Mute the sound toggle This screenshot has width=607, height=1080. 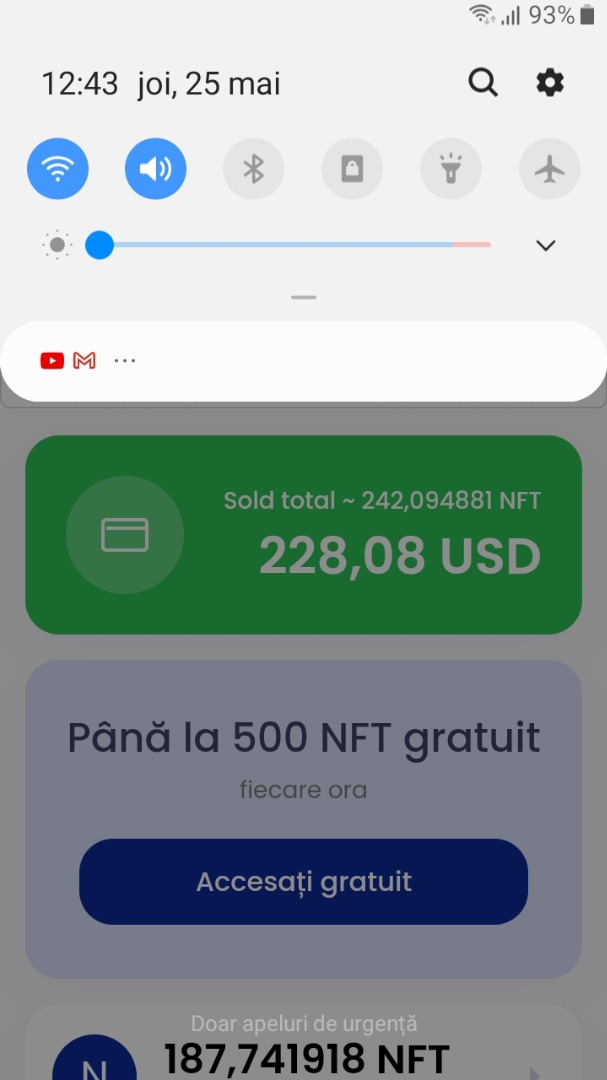155,168
